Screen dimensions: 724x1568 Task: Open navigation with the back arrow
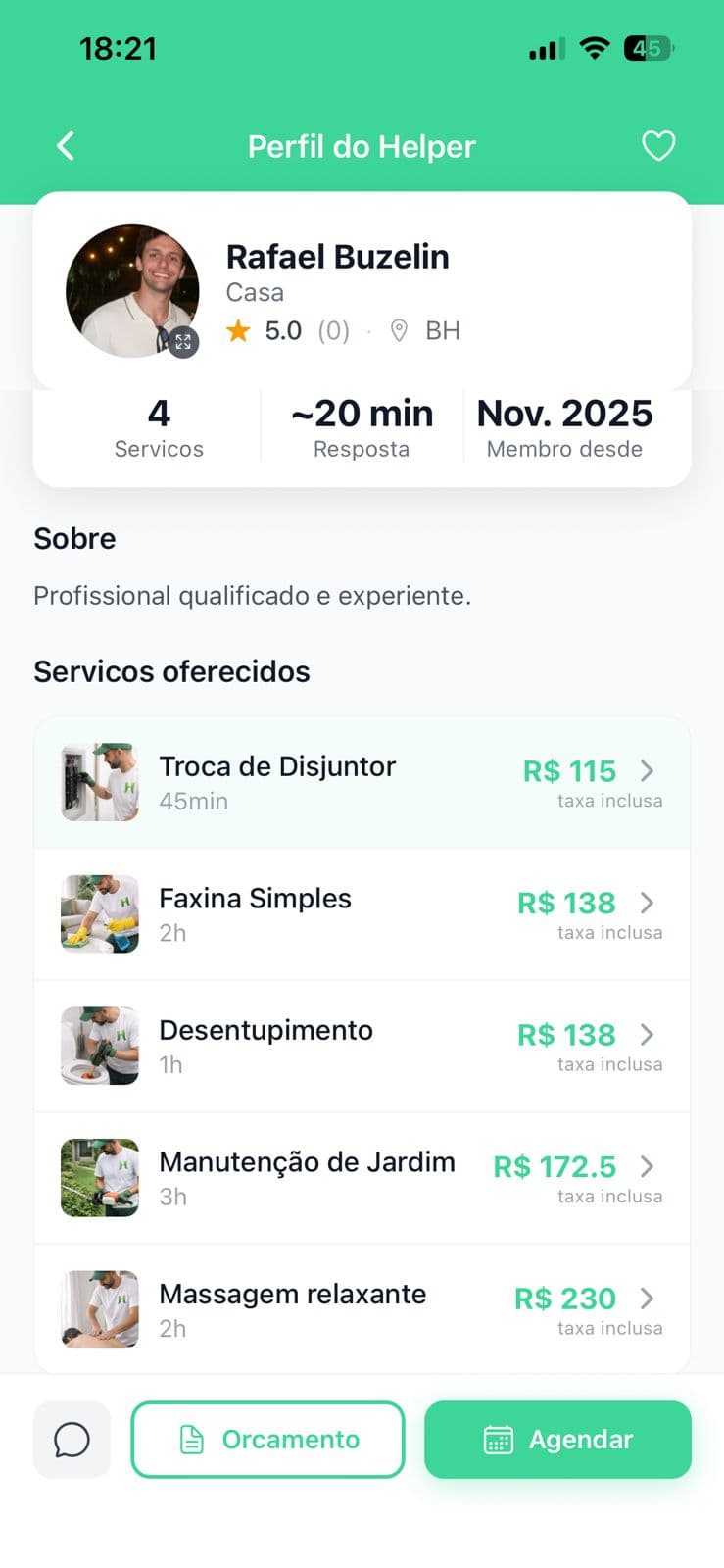[65, 145]
